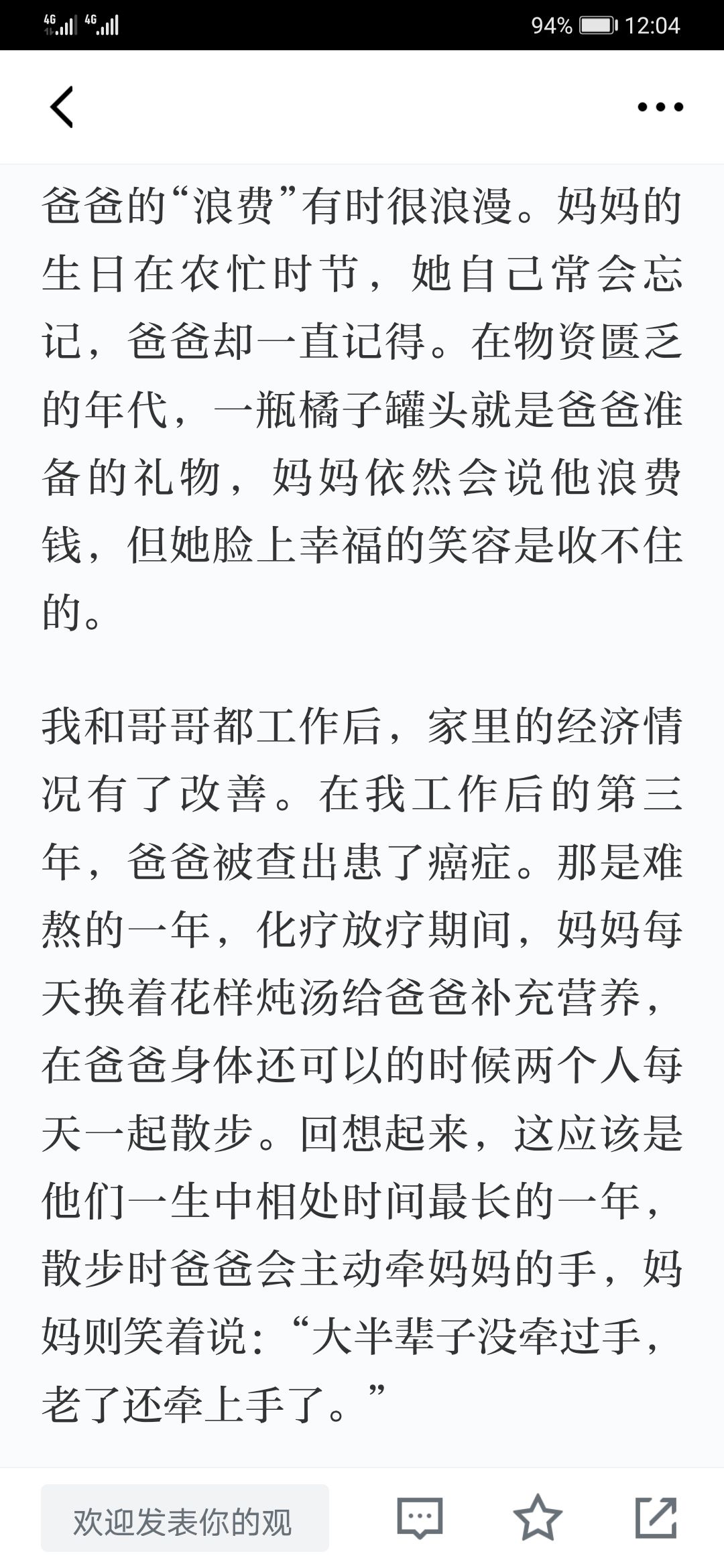724x1568 pixels.
Task: Go back using the top-left arrow
Action: pos(62,107)
